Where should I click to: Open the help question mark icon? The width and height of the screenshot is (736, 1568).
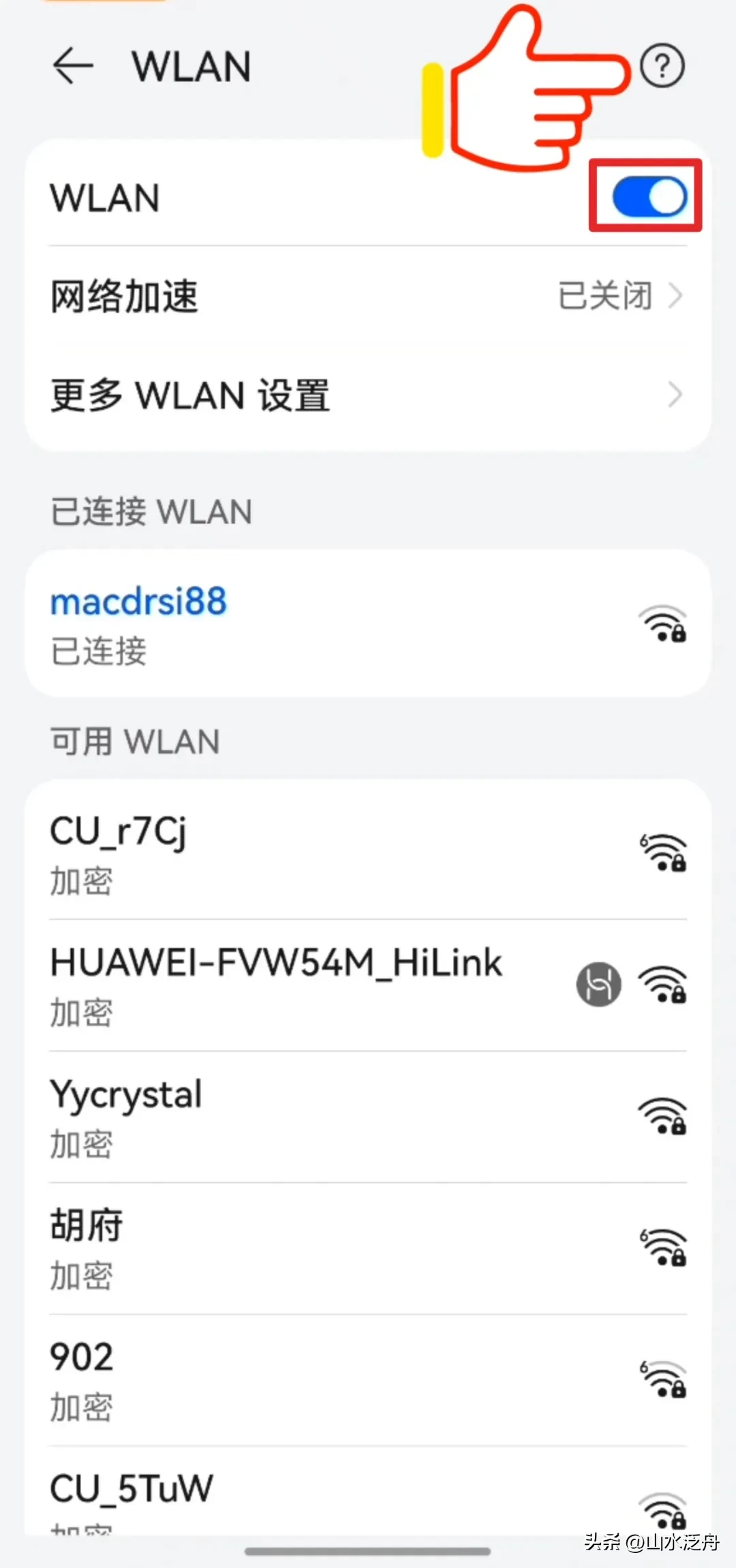[662, 66]
